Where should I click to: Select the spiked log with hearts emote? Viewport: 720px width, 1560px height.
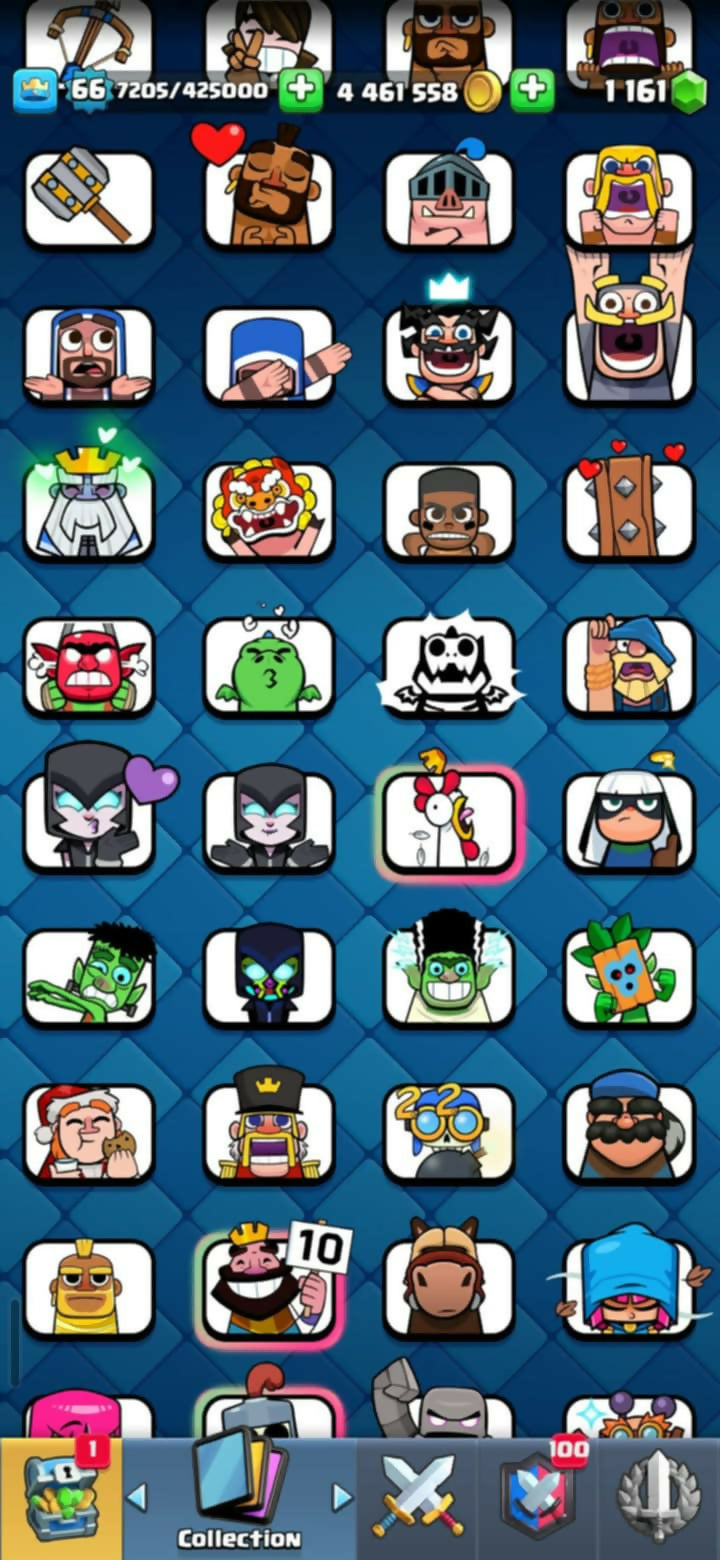click(x=628, y=510)
